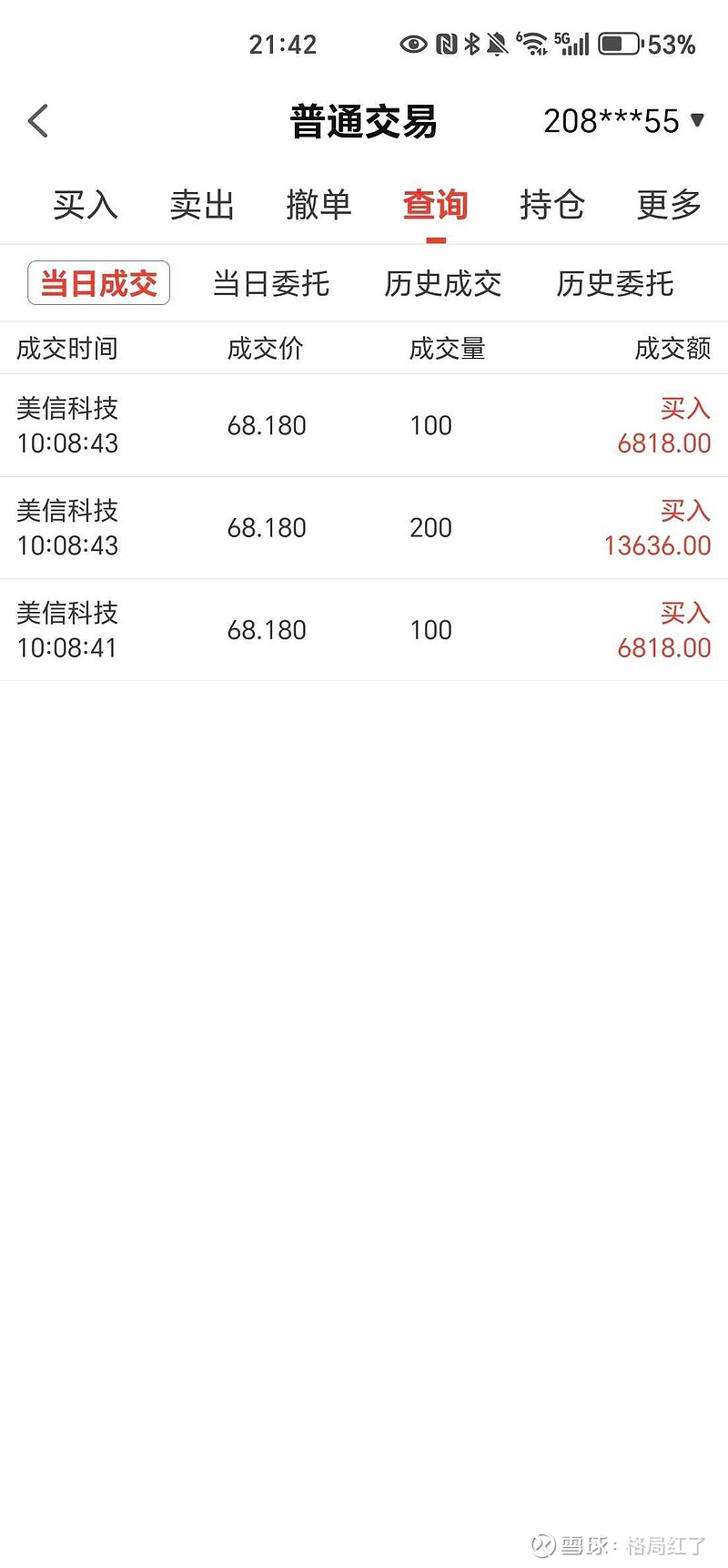View 历史委托 records
Screen dimensions: 728x1568
pos(614,283)
